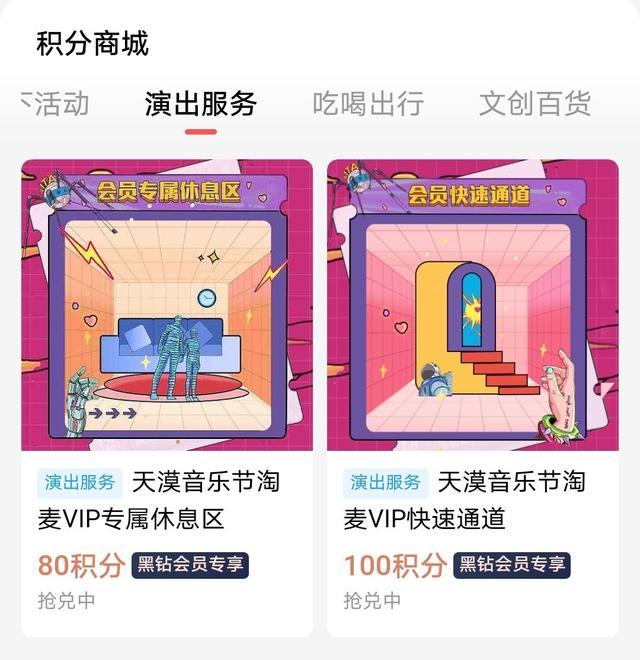Select the 演出服务 tab
Viewport: 640px width, 660px height.
(201, 103)
